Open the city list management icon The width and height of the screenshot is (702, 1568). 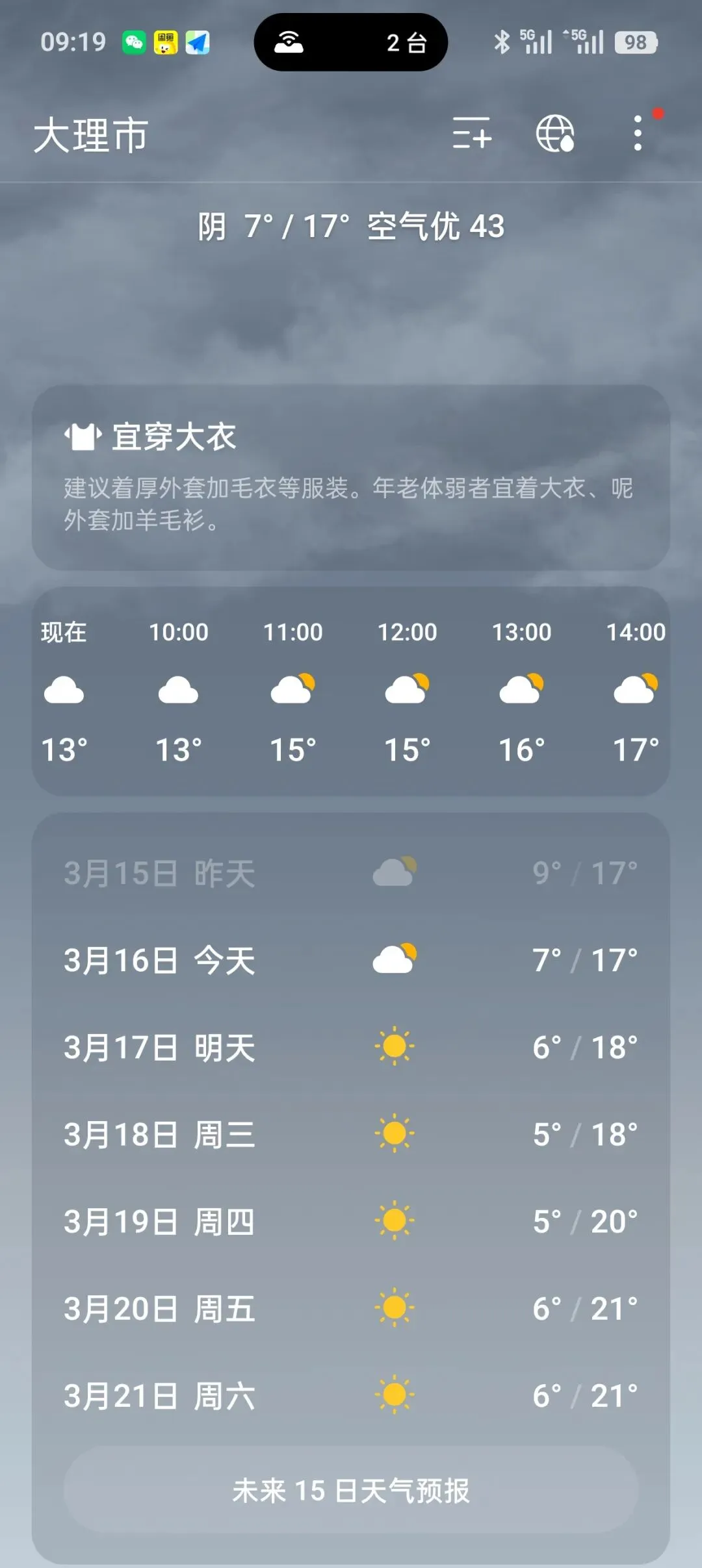click(472, 134)
